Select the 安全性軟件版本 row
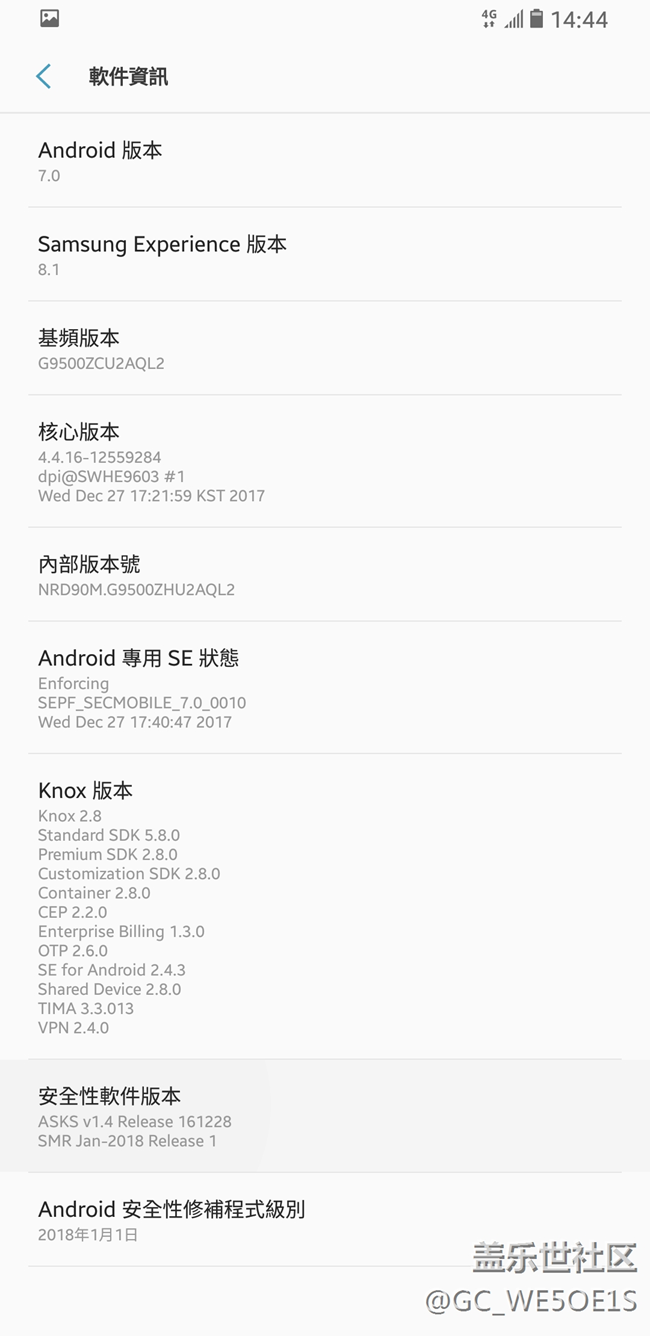Viewport: 650px width, 1336px height. 324,1116
